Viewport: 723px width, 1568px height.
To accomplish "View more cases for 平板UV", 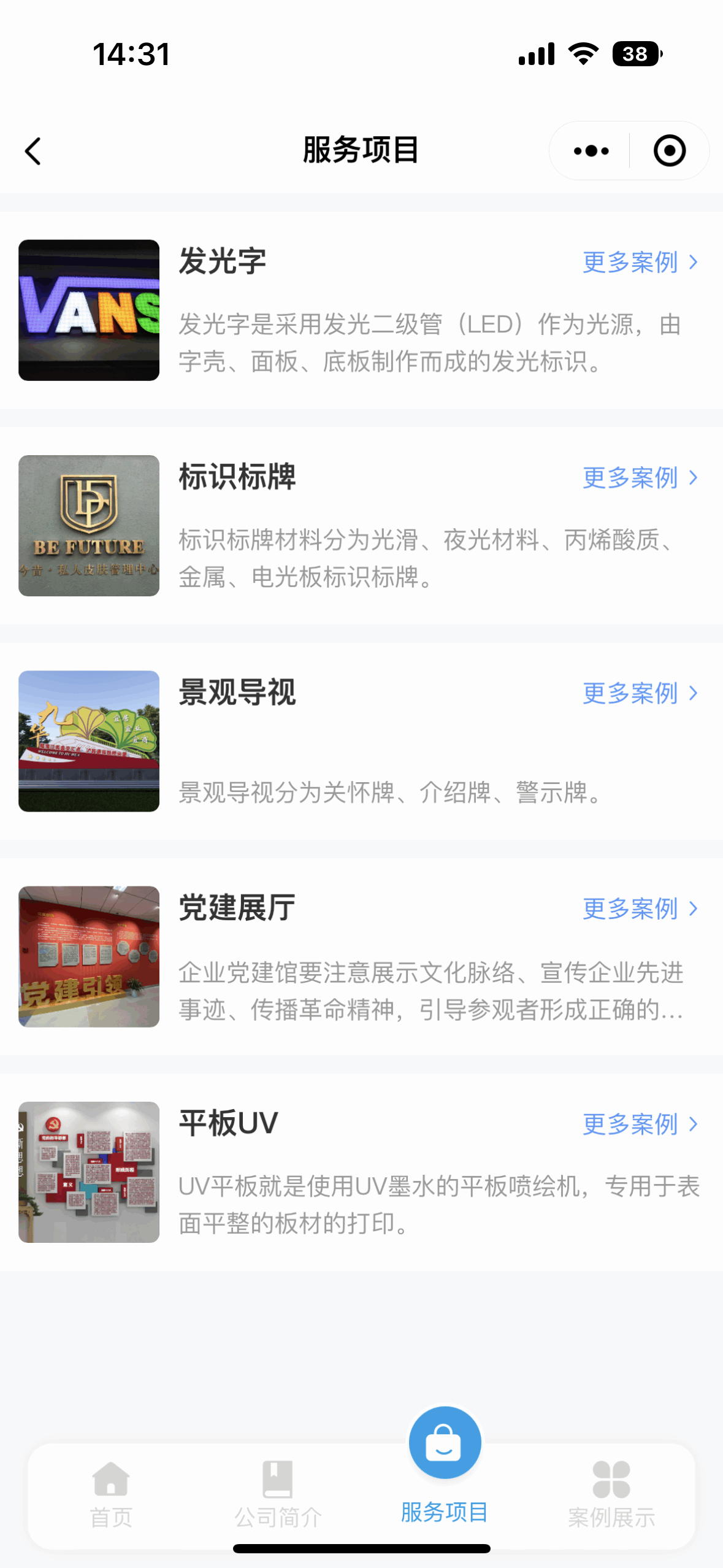I will [x=640, y=1124].
